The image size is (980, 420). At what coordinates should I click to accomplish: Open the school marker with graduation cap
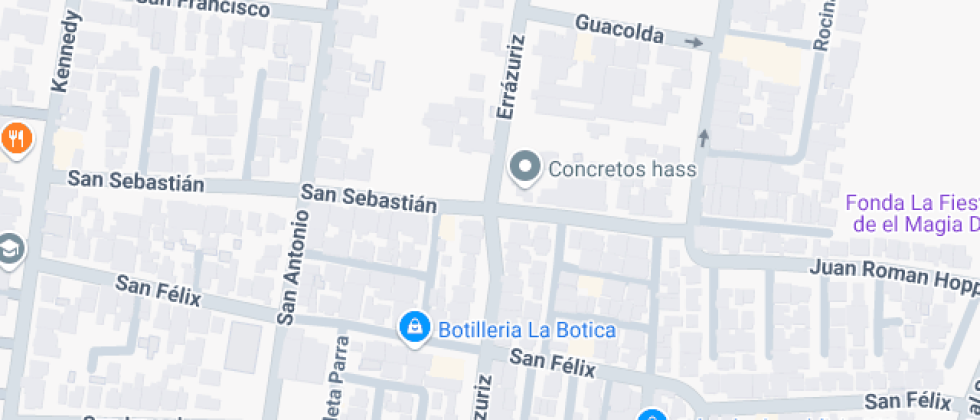tap(10, 246)
